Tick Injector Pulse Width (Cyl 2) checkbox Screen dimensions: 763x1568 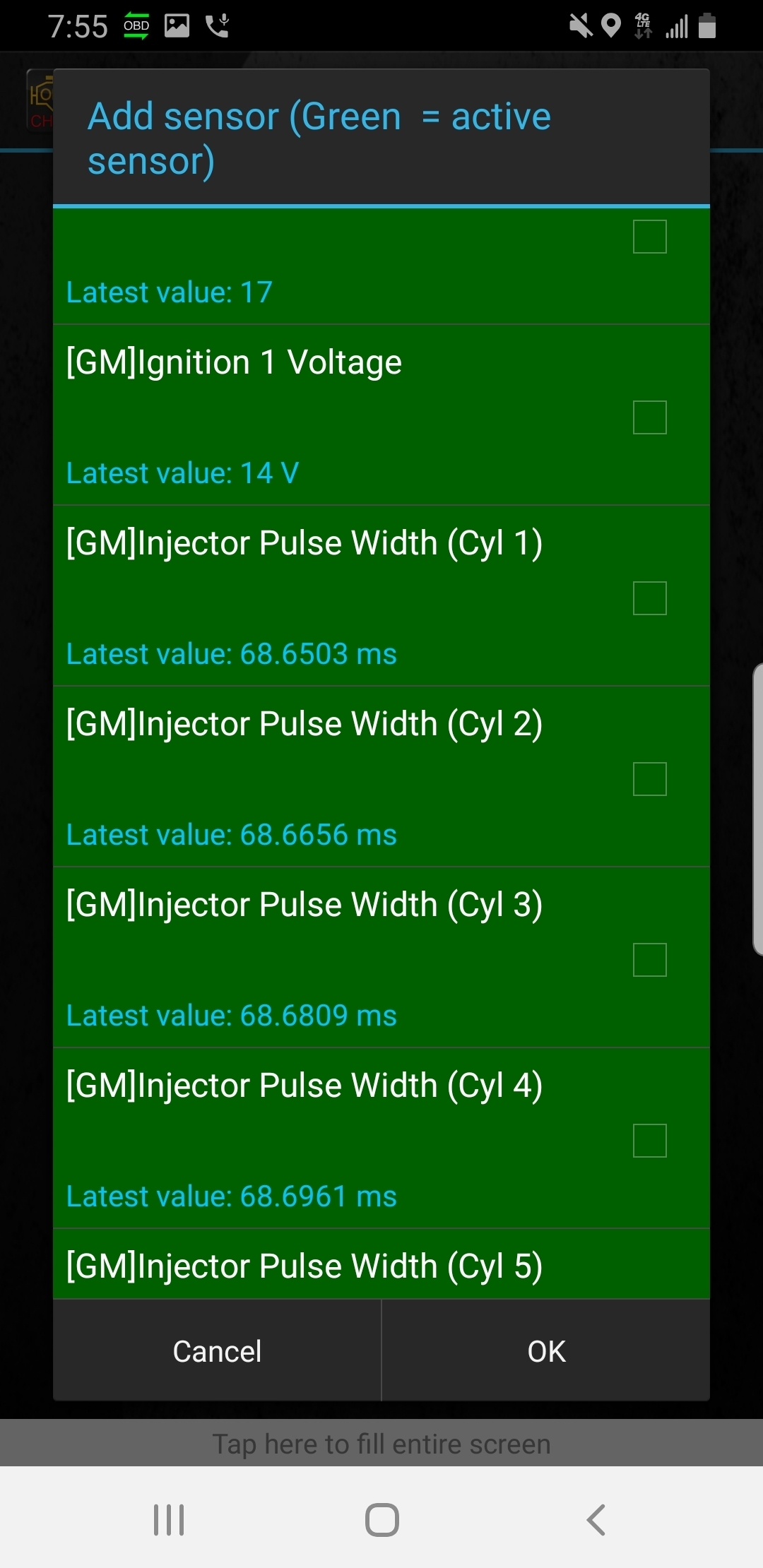(x=649, y=779)
